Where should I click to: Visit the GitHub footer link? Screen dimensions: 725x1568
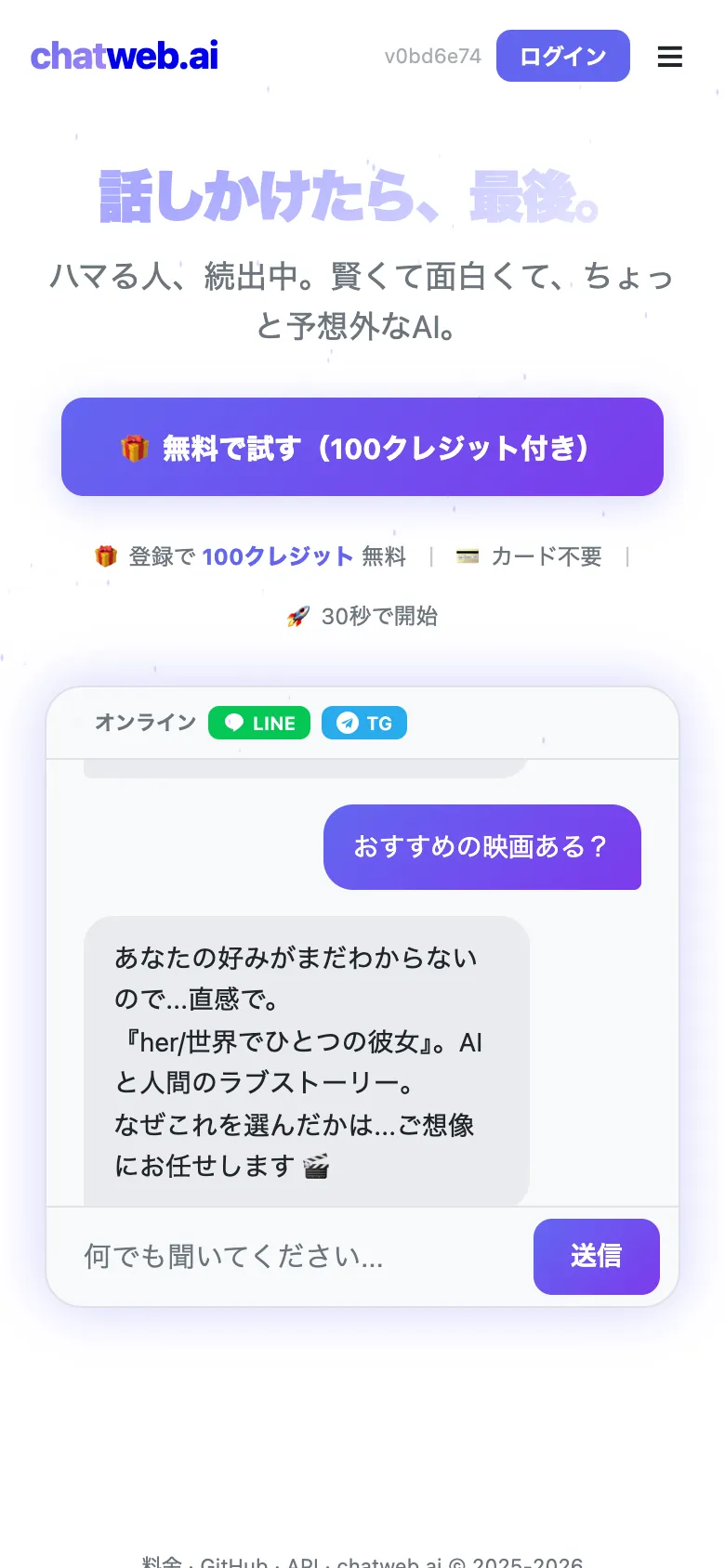(x=235, y=1564)
